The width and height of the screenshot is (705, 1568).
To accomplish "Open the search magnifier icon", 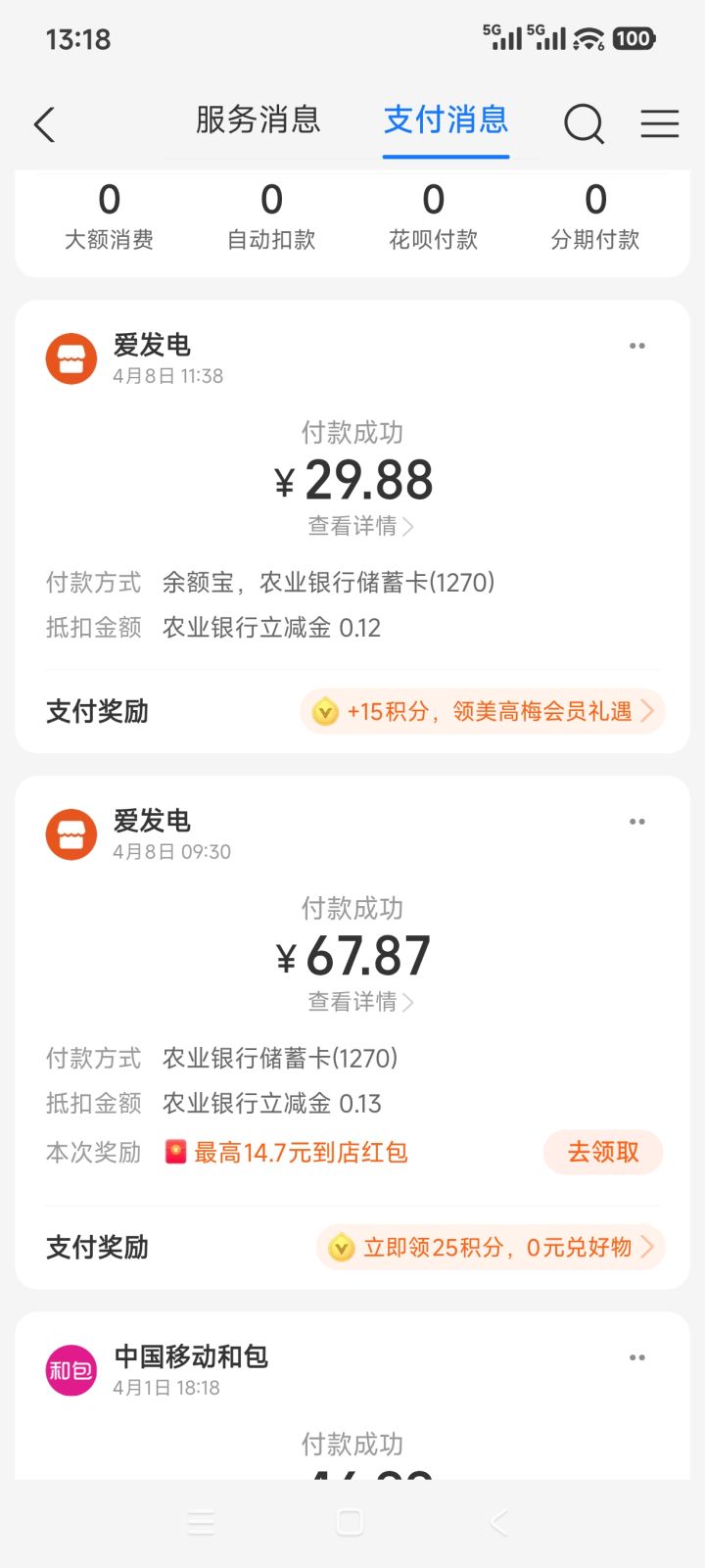I will [x=584, y=124].
